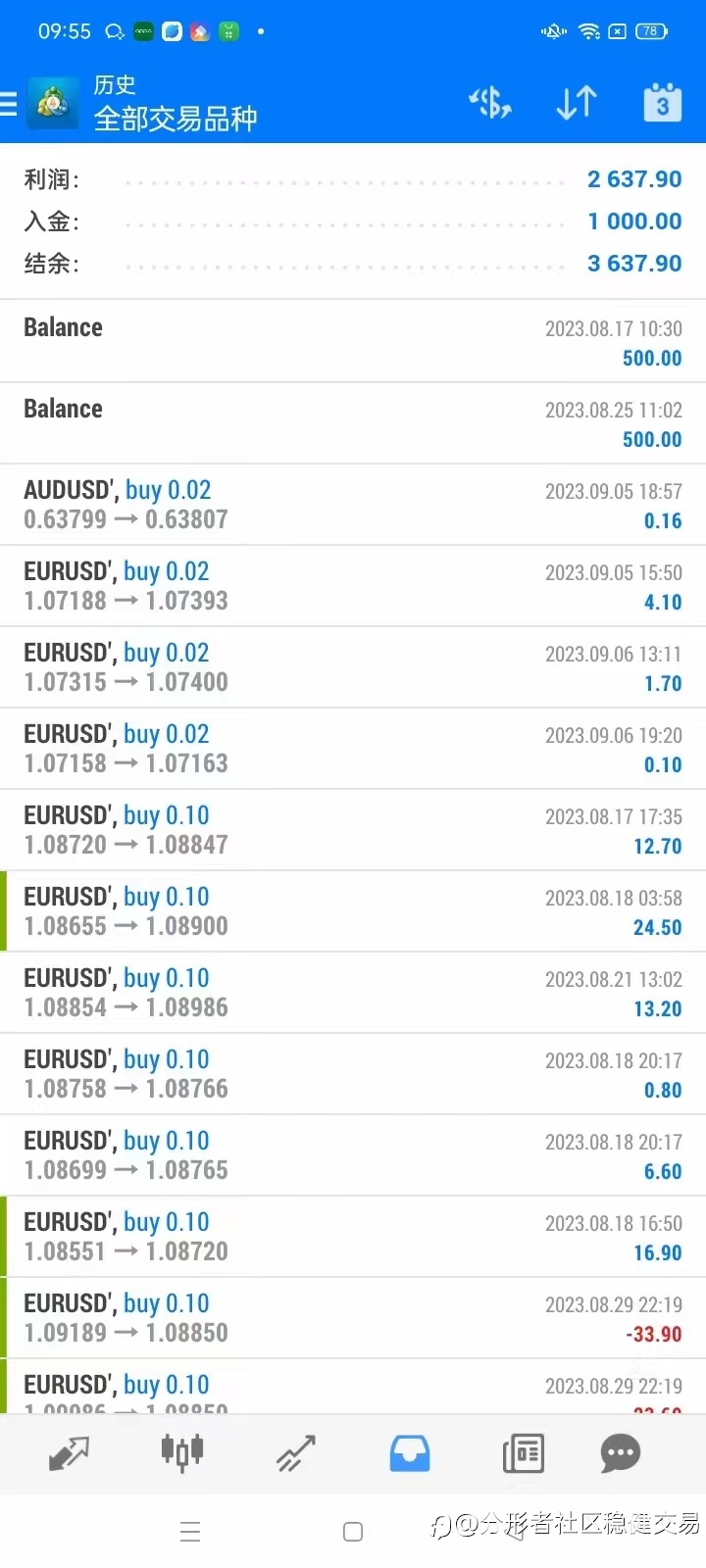View the EURUSD trade with profit 13.20
The height and width of the screenshot is (1568, 706).
click(x=353, y=993)
